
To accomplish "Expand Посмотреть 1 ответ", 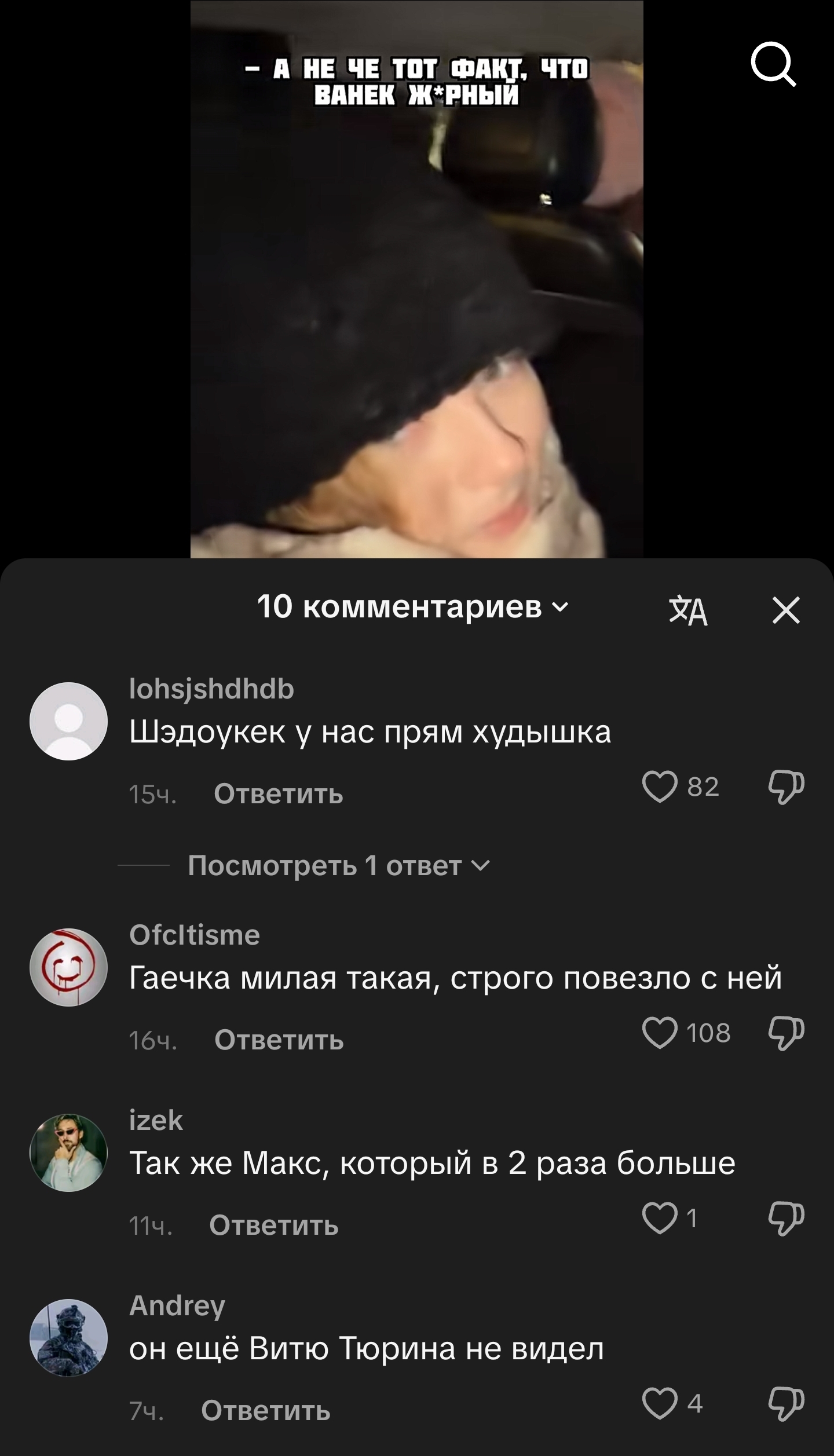I will tap(339, 866).
